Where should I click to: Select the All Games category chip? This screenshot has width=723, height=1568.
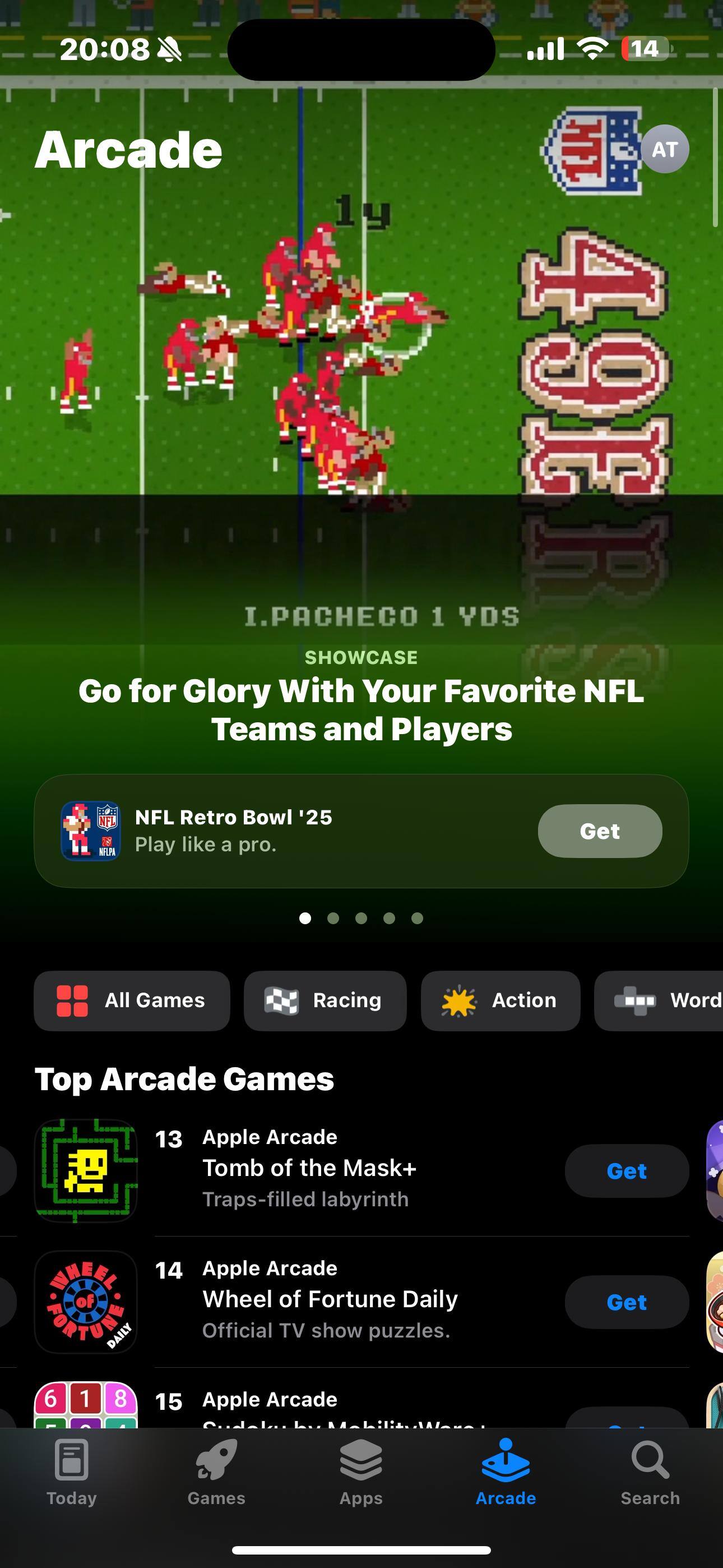point(132,1000)
